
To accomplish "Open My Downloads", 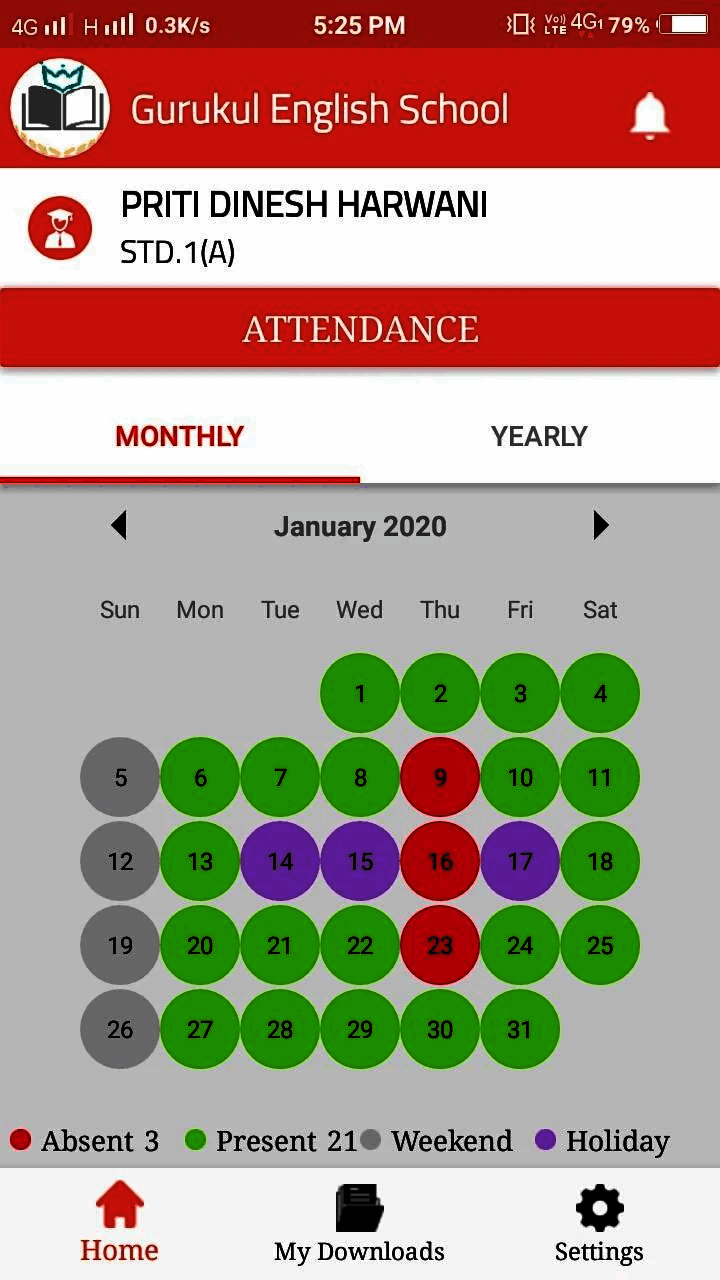I will pyautogui.click(x=359, y=1224).
